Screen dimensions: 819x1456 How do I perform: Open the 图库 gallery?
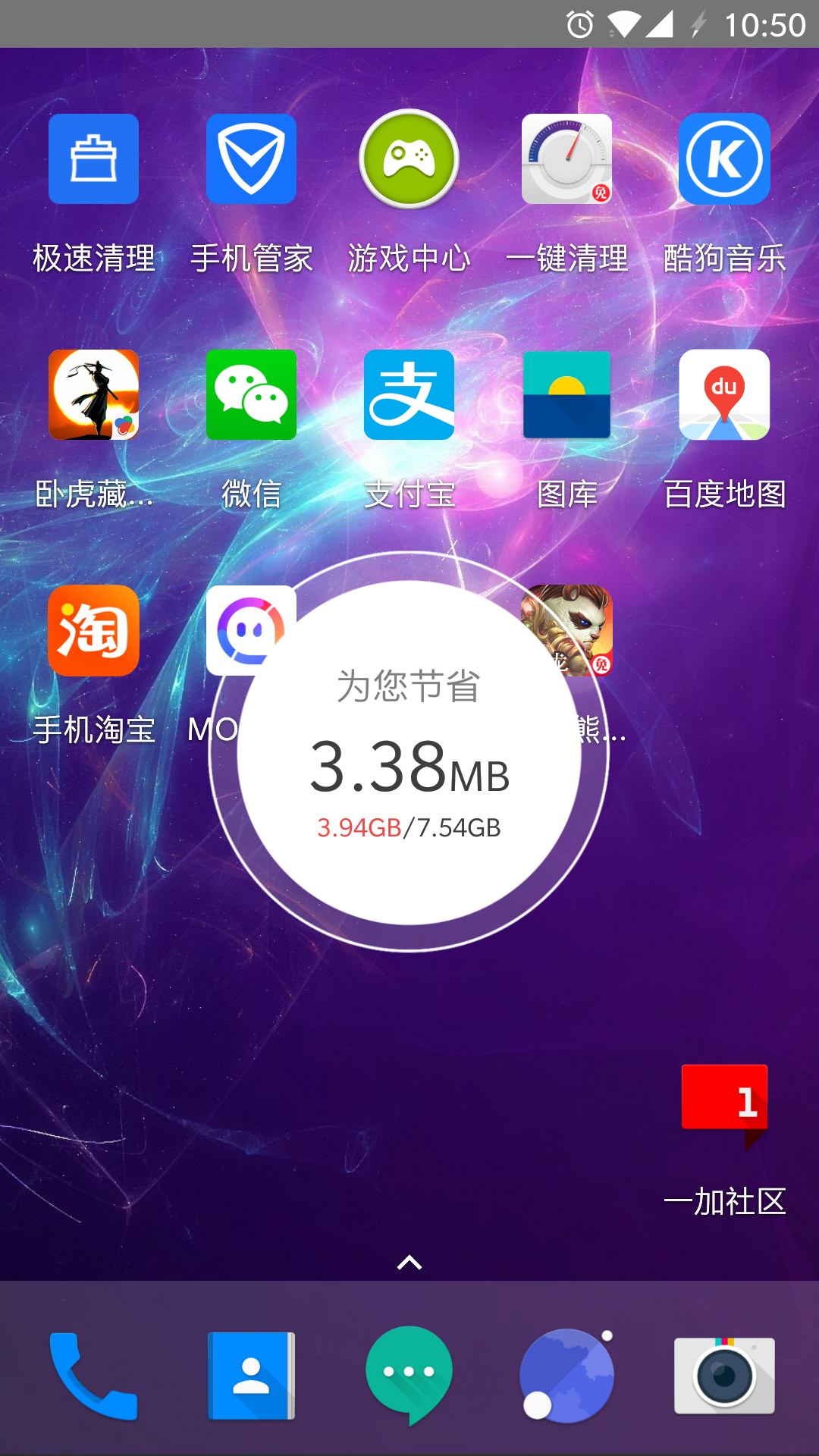(x=566, y=394)
